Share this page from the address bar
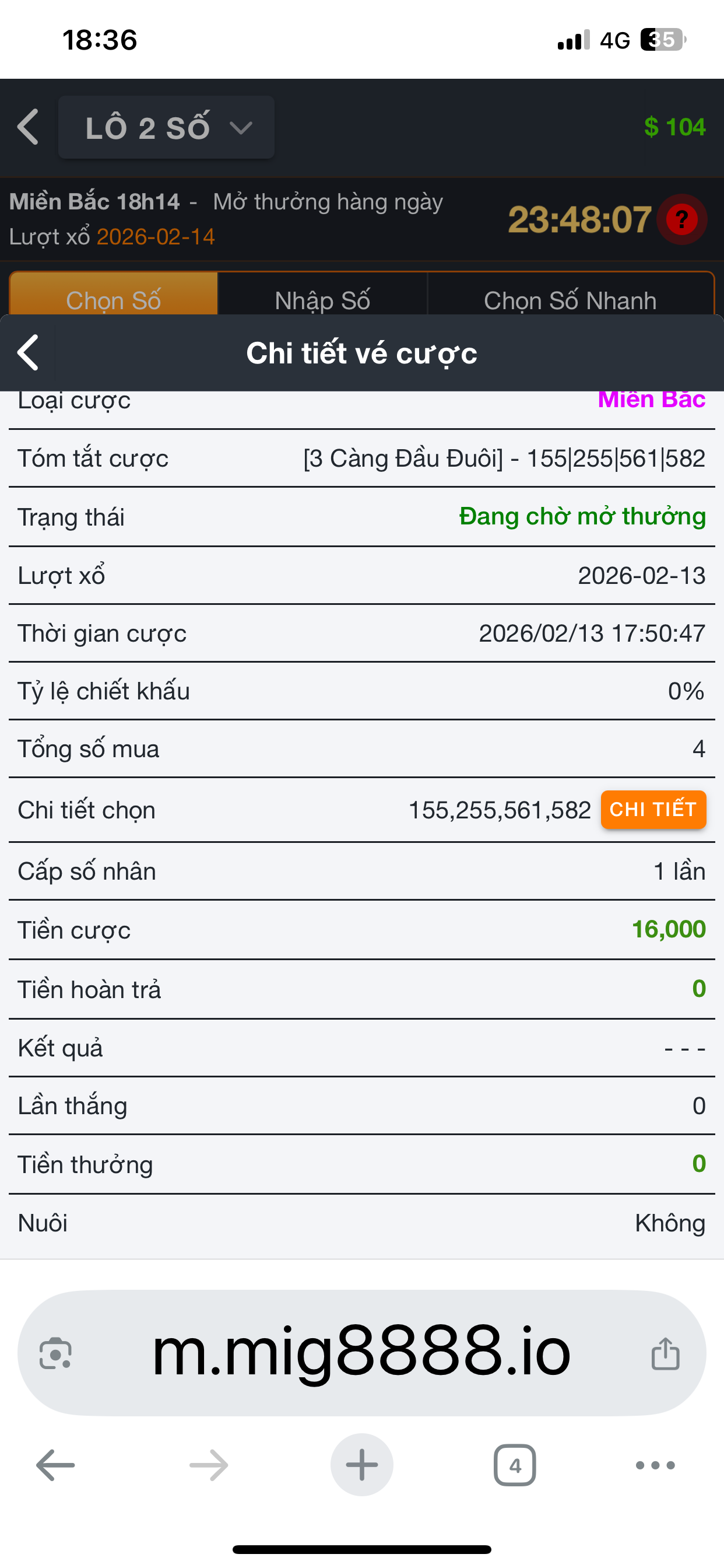 665,1354
